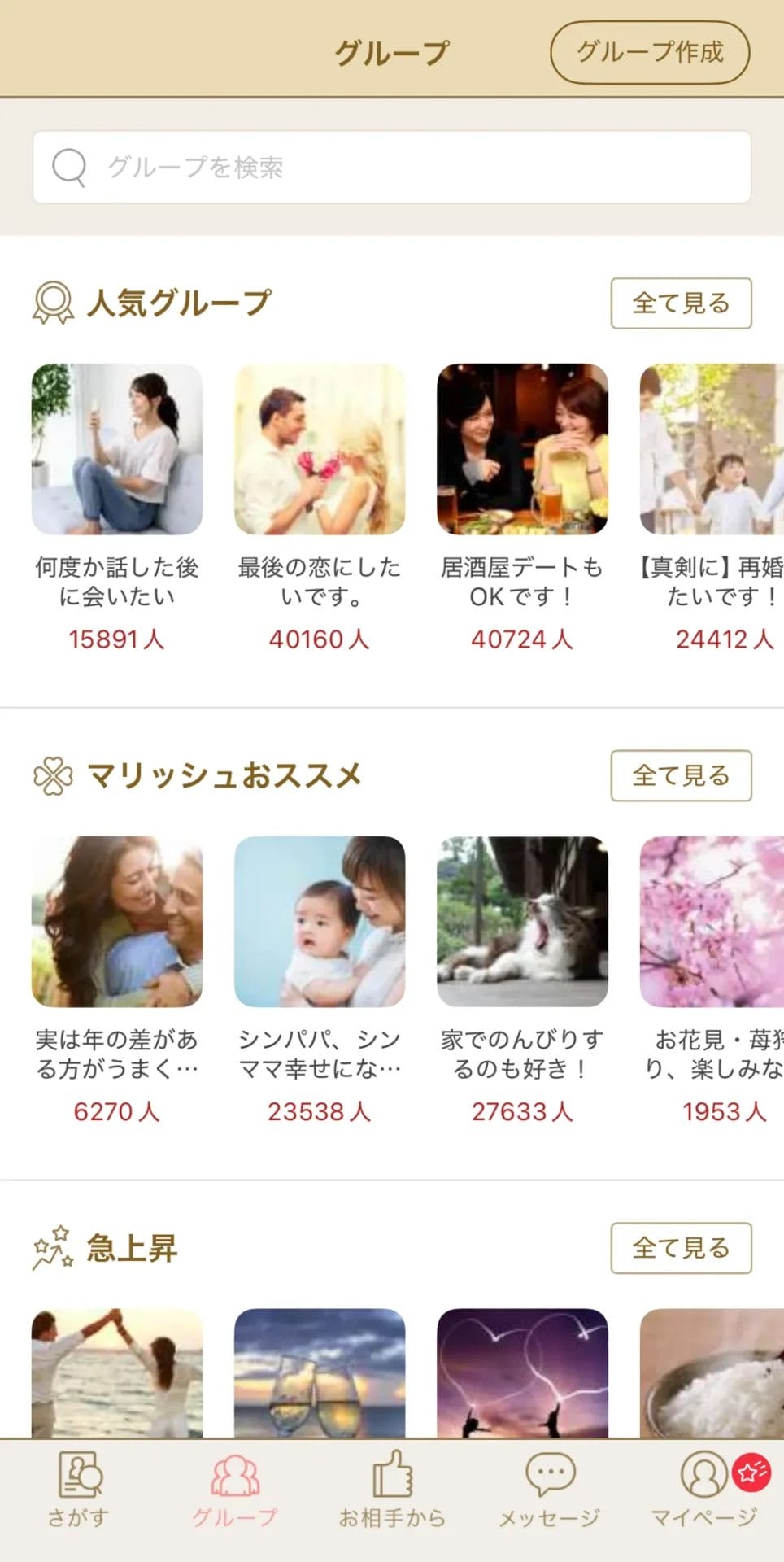Open the お花見 cherry blossom group

[712, 921]
